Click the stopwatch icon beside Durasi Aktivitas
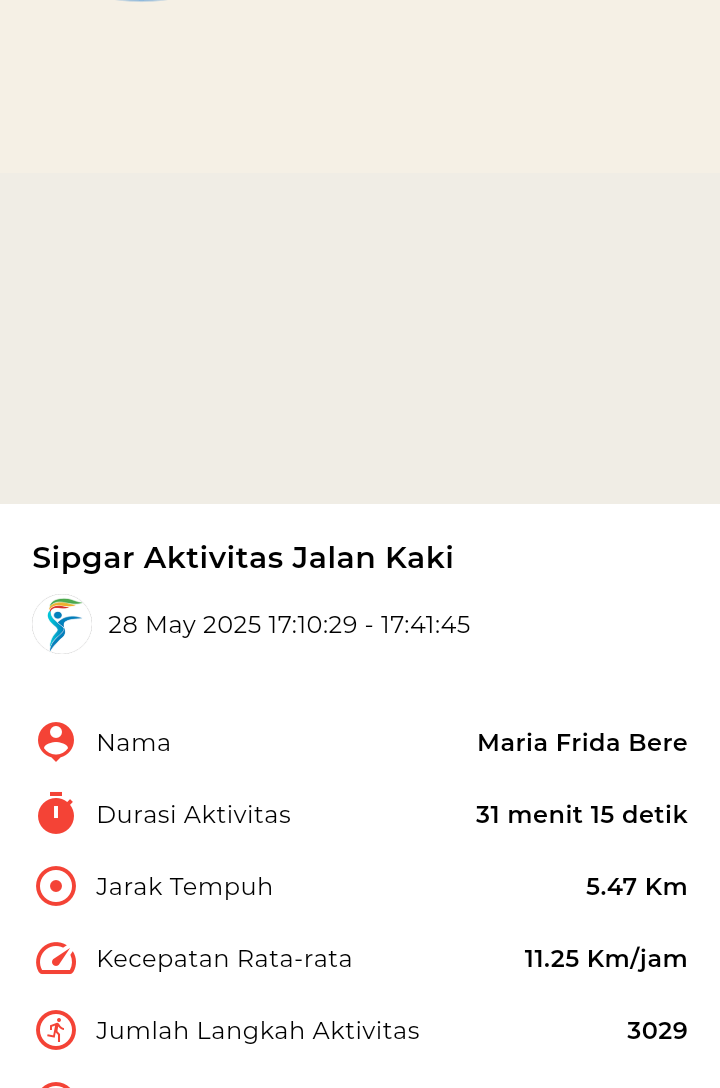Screen dimensions: 720x1088 [x=55, y=814]
